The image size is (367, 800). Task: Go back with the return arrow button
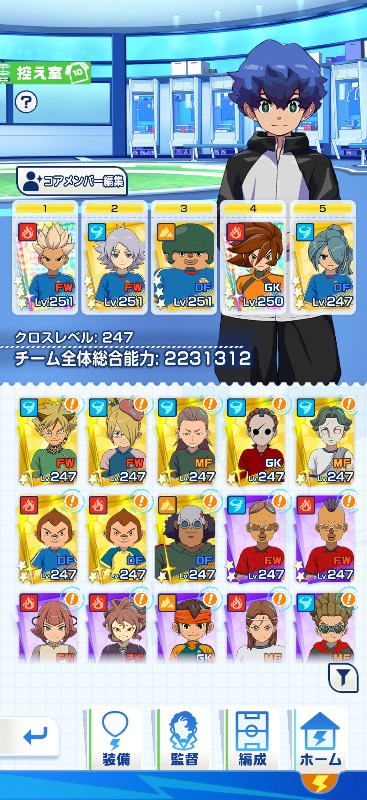[32, 736]
